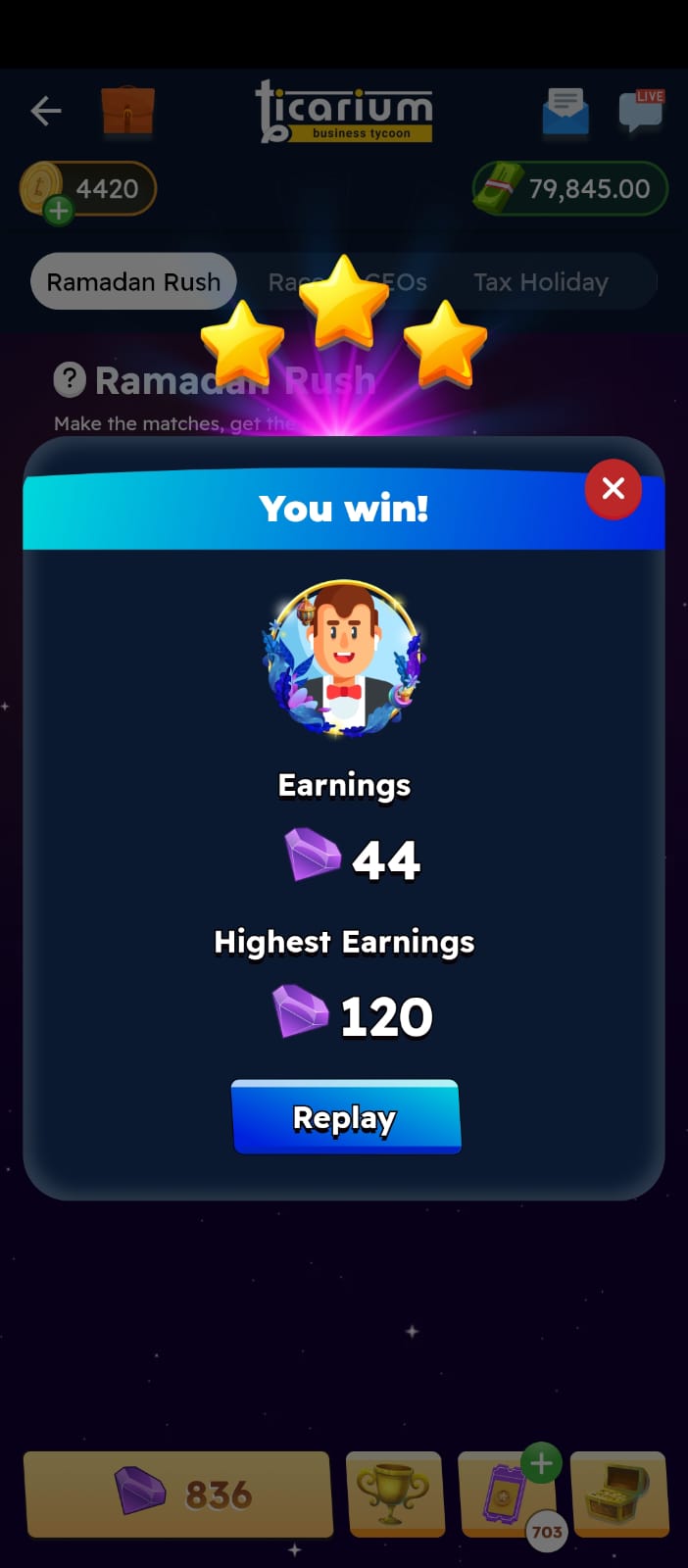Screen dimensions: 688x1568
Task: Add more gold coins
Action: point(59,210)
